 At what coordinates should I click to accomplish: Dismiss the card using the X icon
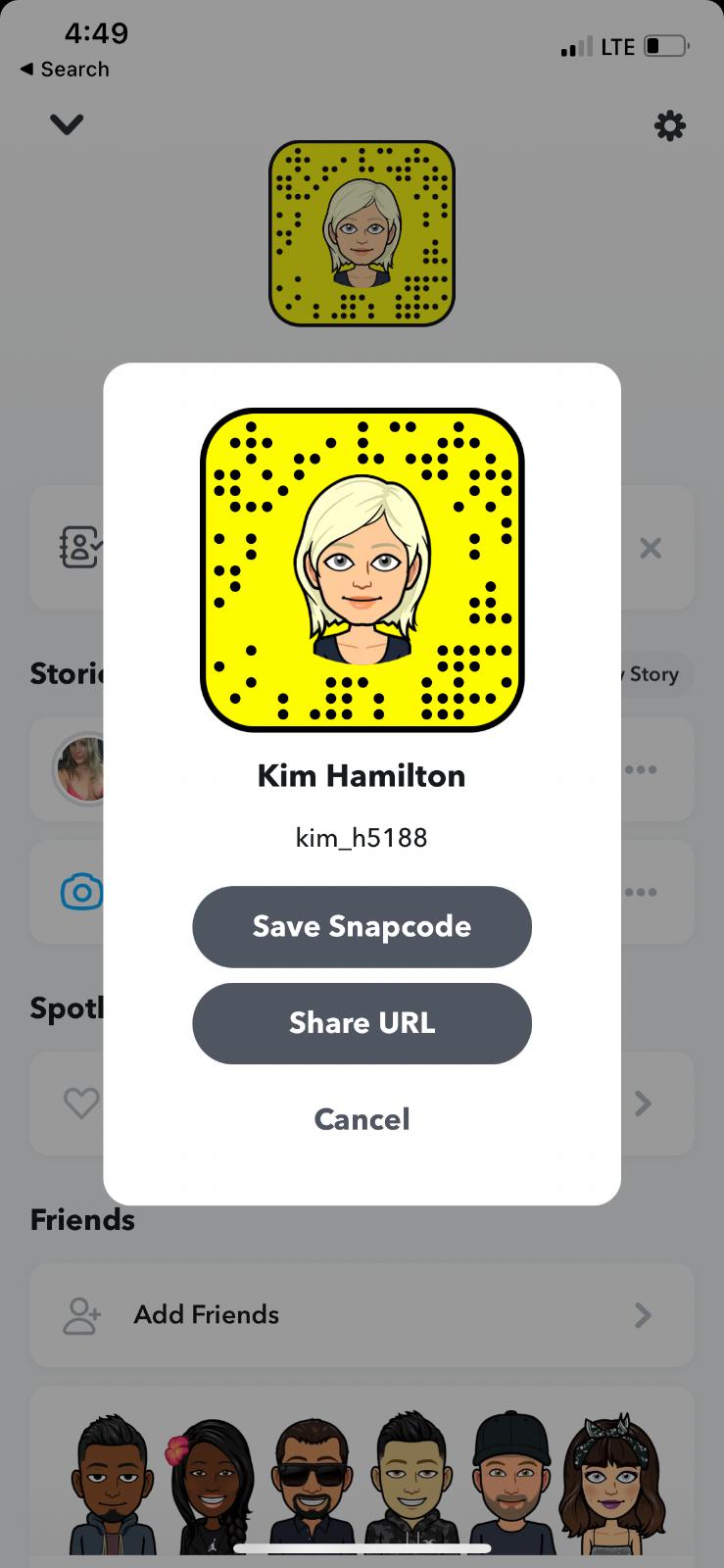click(650, 548)
